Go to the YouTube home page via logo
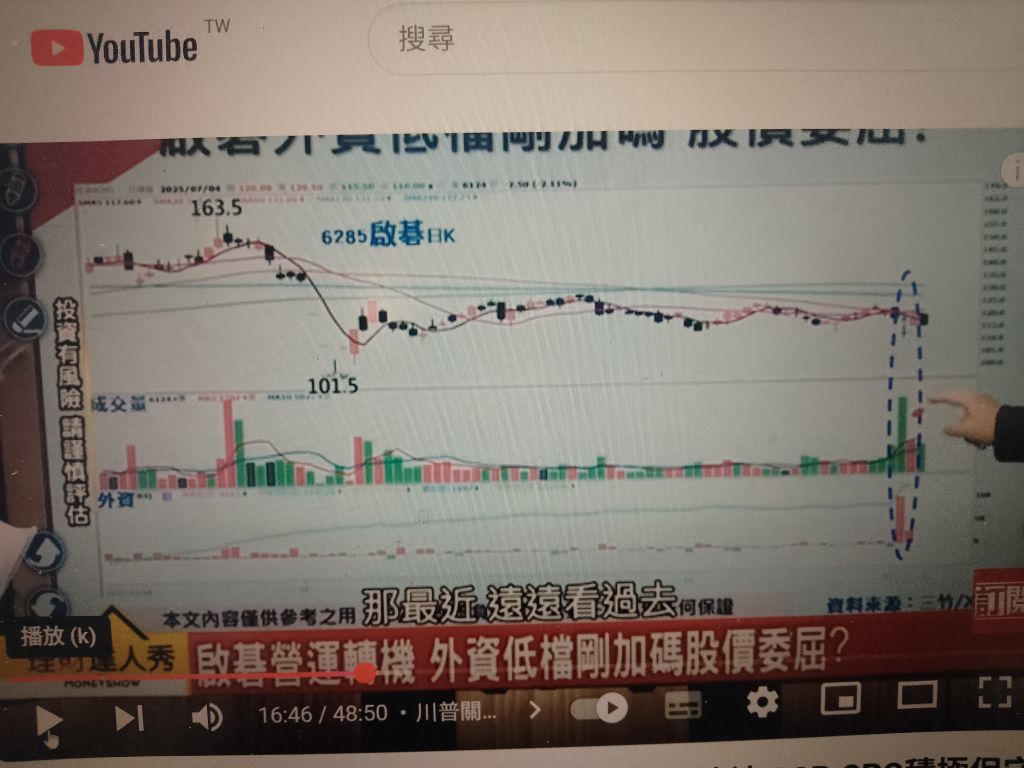The width and height of the screenshot is (1024, 768). click(x=115, y=47)
